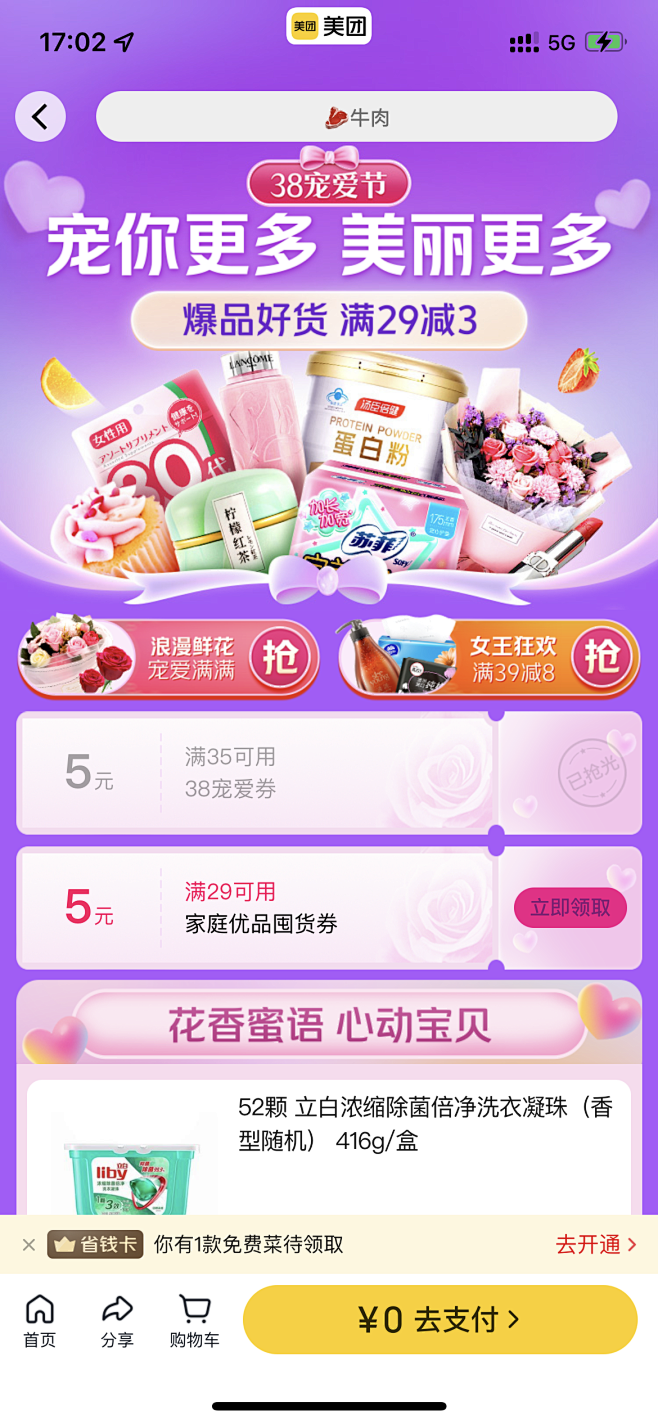Open the 女王狂欢 满39减8 banner
This screenshot has width=658, height=1424.
coord(489,658)
